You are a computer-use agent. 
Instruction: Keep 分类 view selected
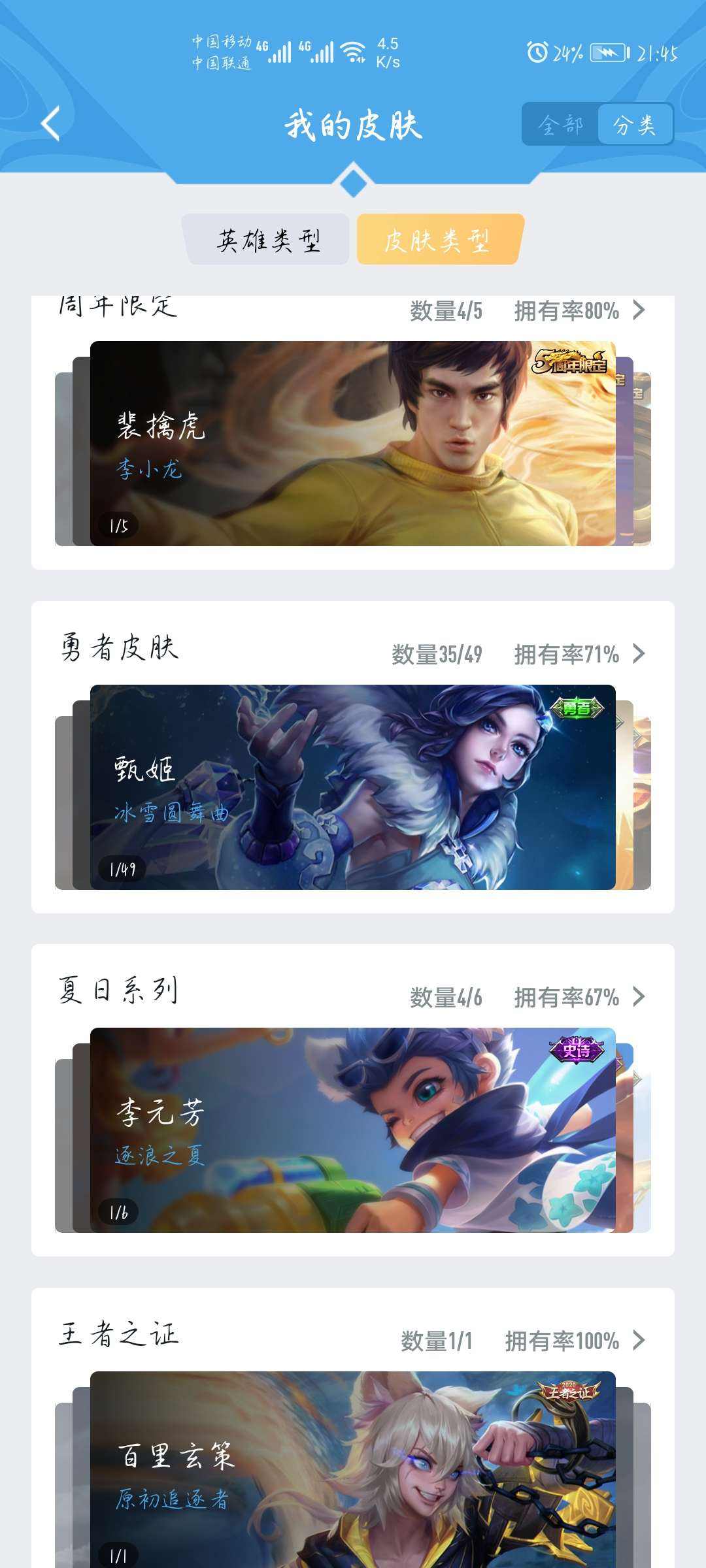click(x=635, y=123)
